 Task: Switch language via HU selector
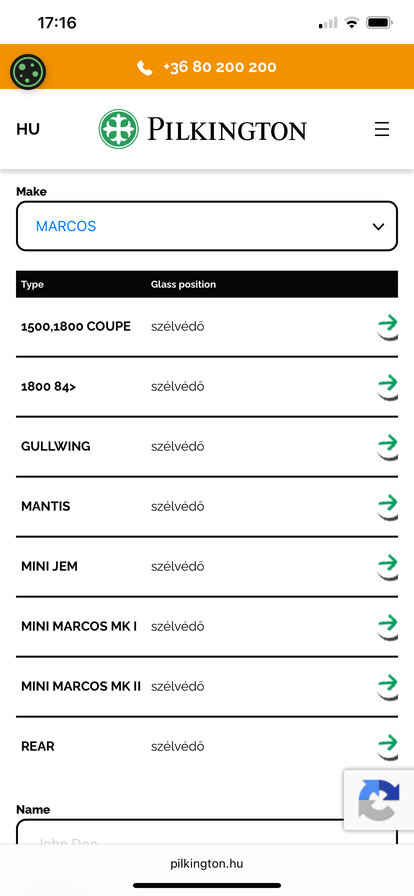pos(28,129)
